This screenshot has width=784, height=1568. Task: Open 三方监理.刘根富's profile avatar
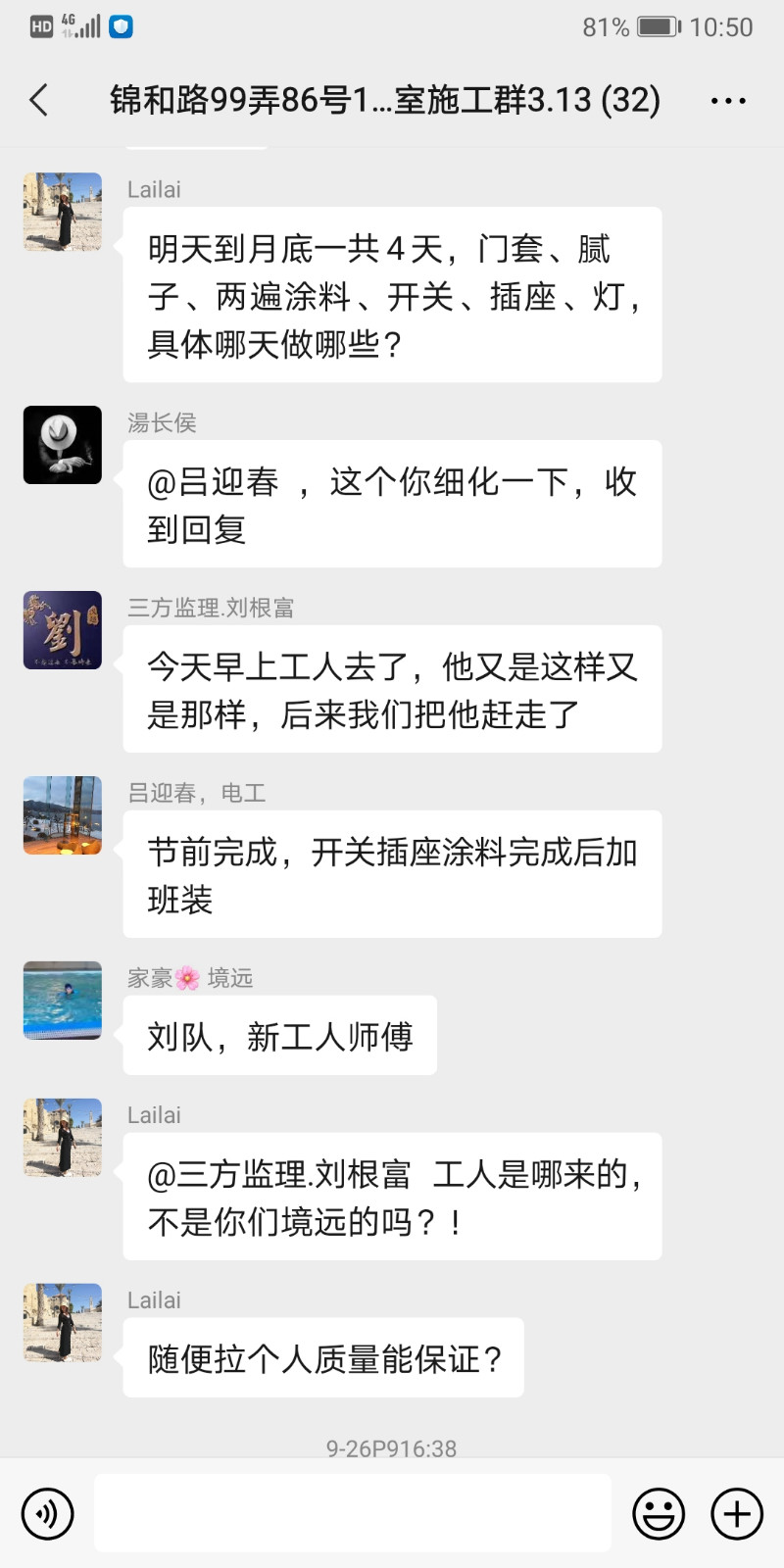(x=63, y=630)
